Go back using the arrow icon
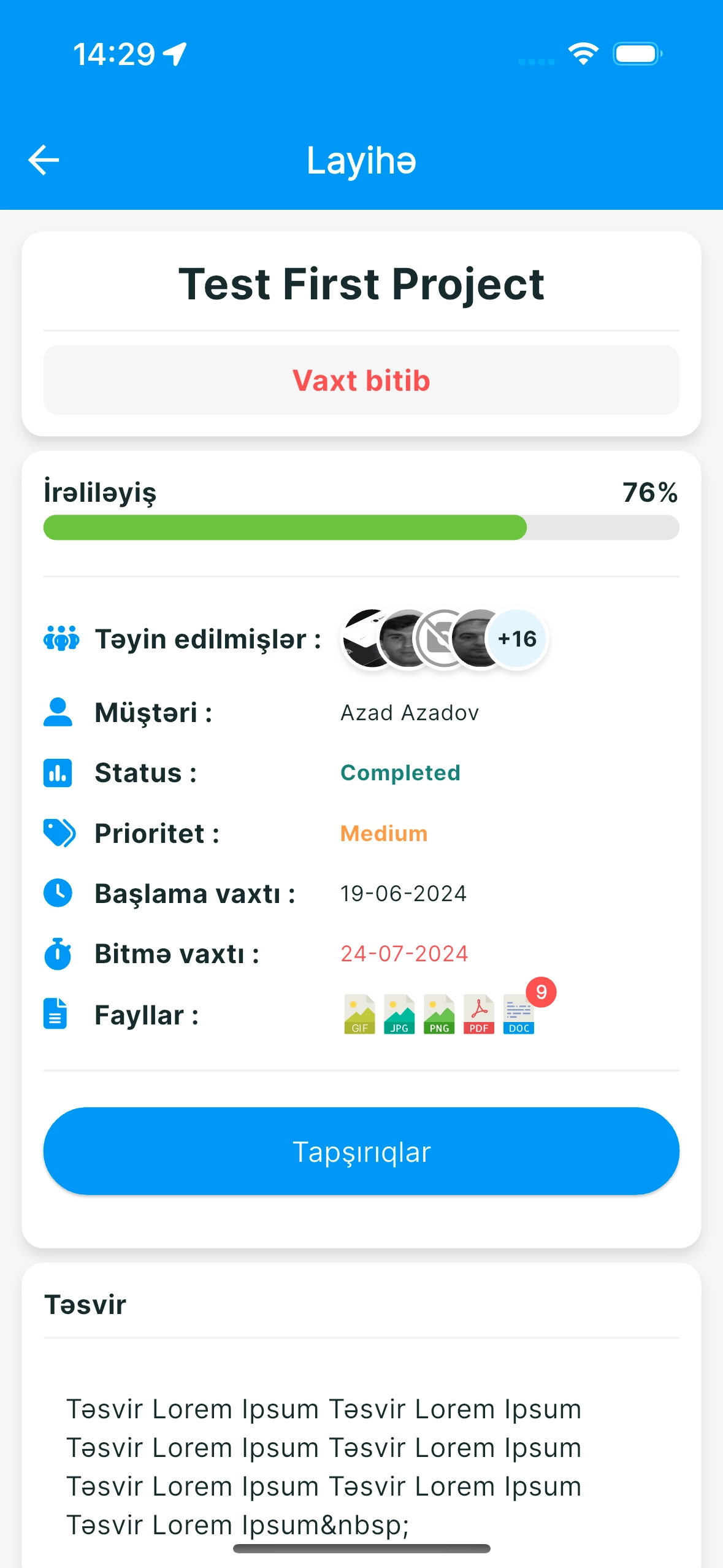723x1568 pixels. tap(44, 160)
